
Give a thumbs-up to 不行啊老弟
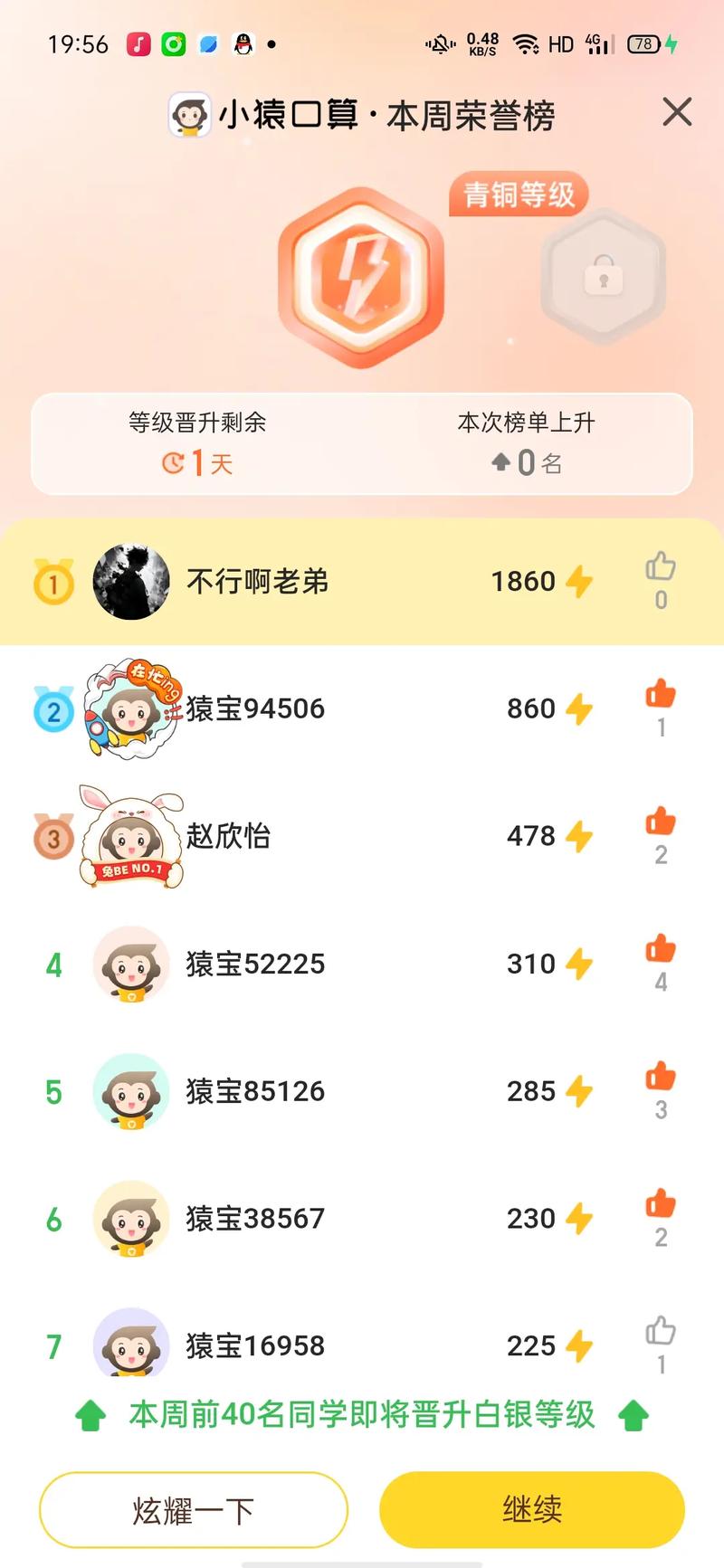point(660,569)
